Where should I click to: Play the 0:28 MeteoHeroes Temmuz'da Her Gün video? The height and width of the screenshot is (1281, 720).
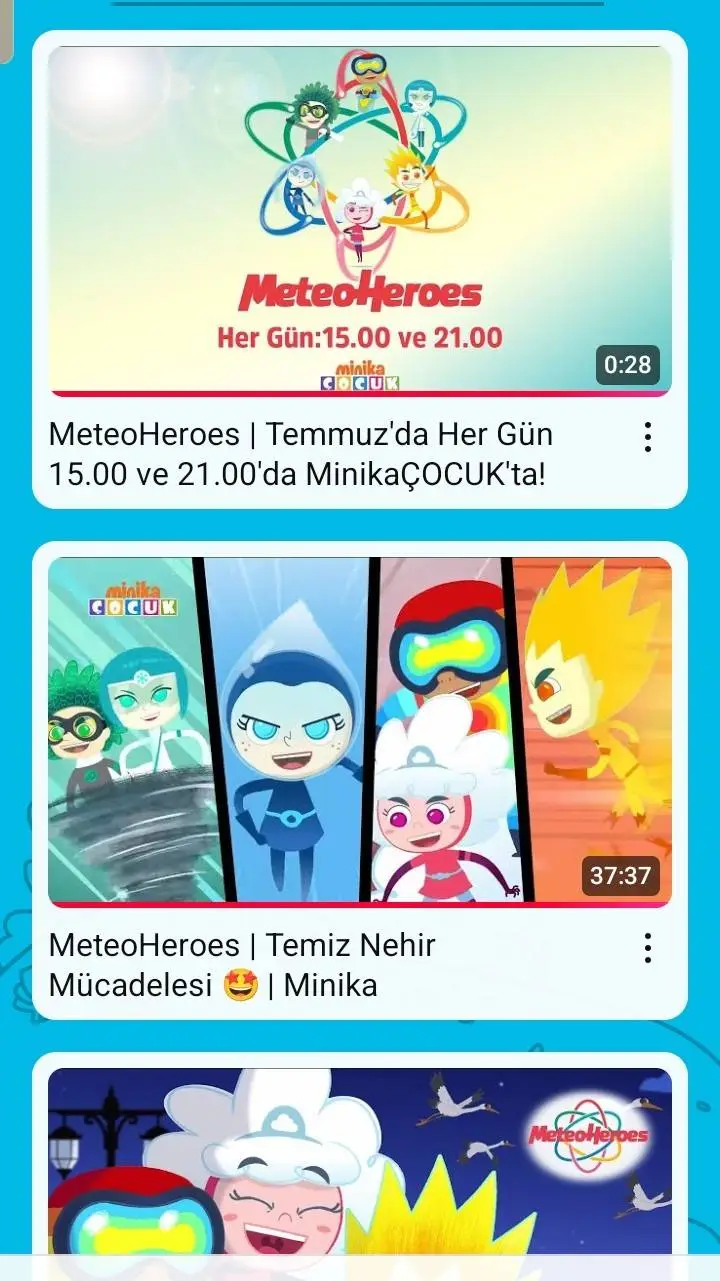[360, 222]
